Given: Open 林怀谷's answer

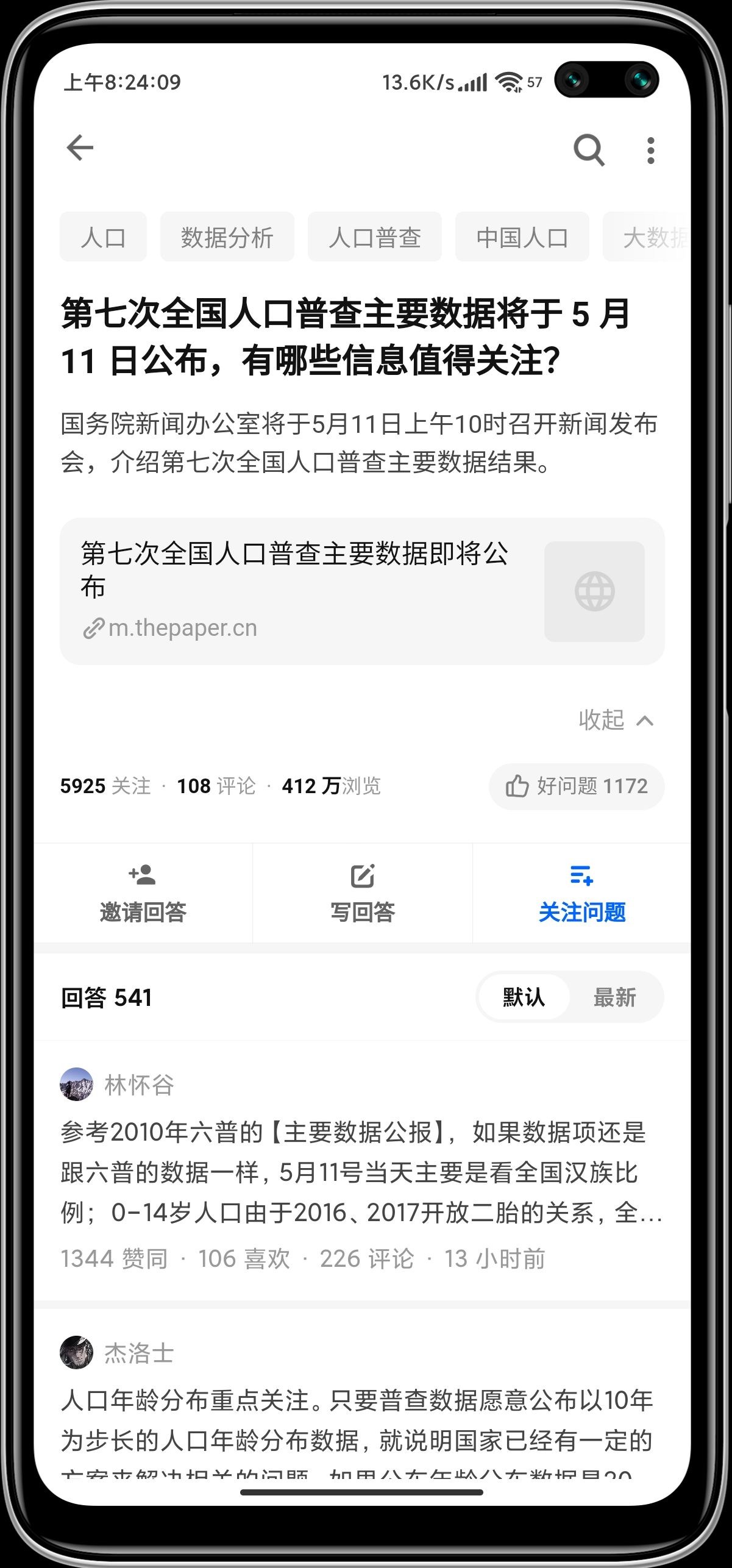Looking at the screenshot, I should tap(362, 1172).
